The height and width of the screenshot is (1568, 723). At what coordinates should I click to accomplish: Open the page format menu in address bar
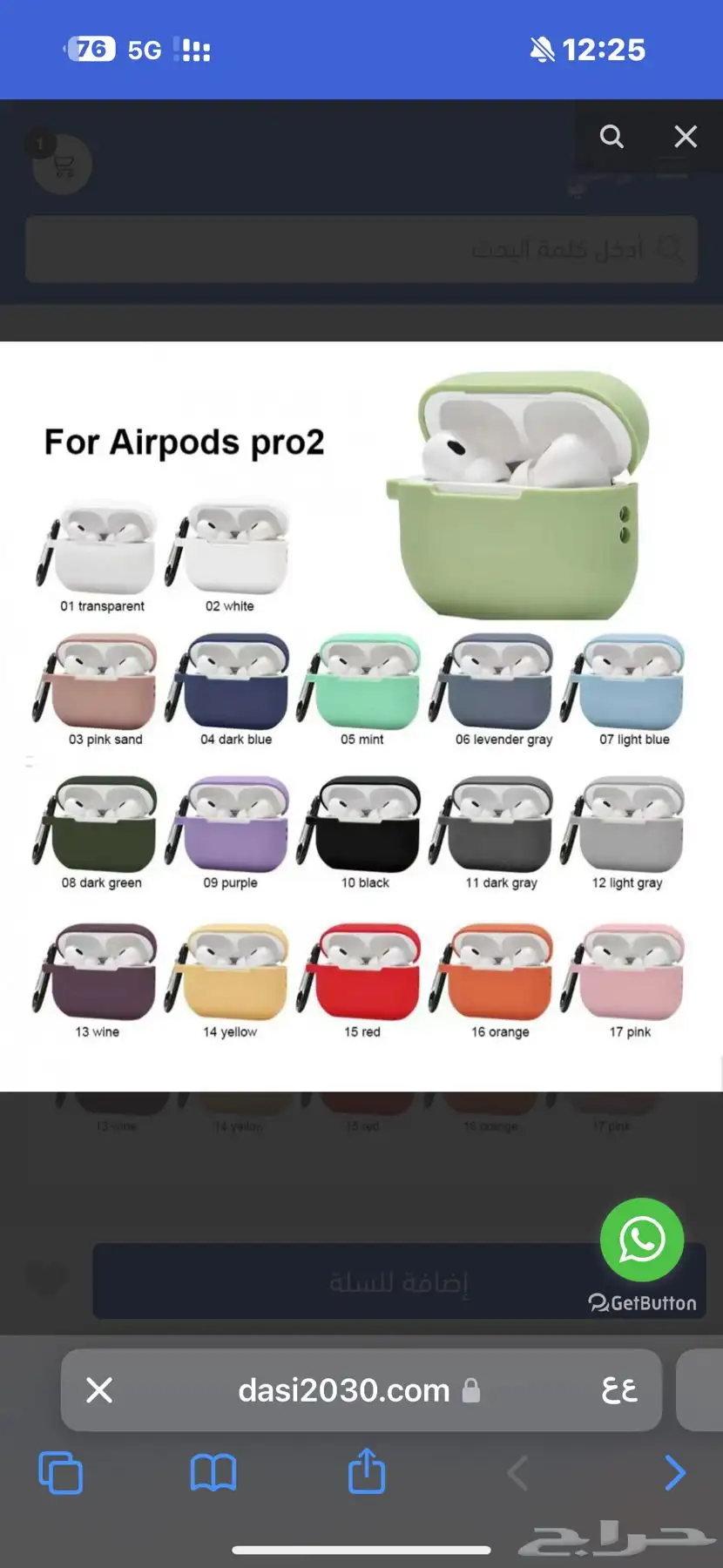click(618, 1390)
